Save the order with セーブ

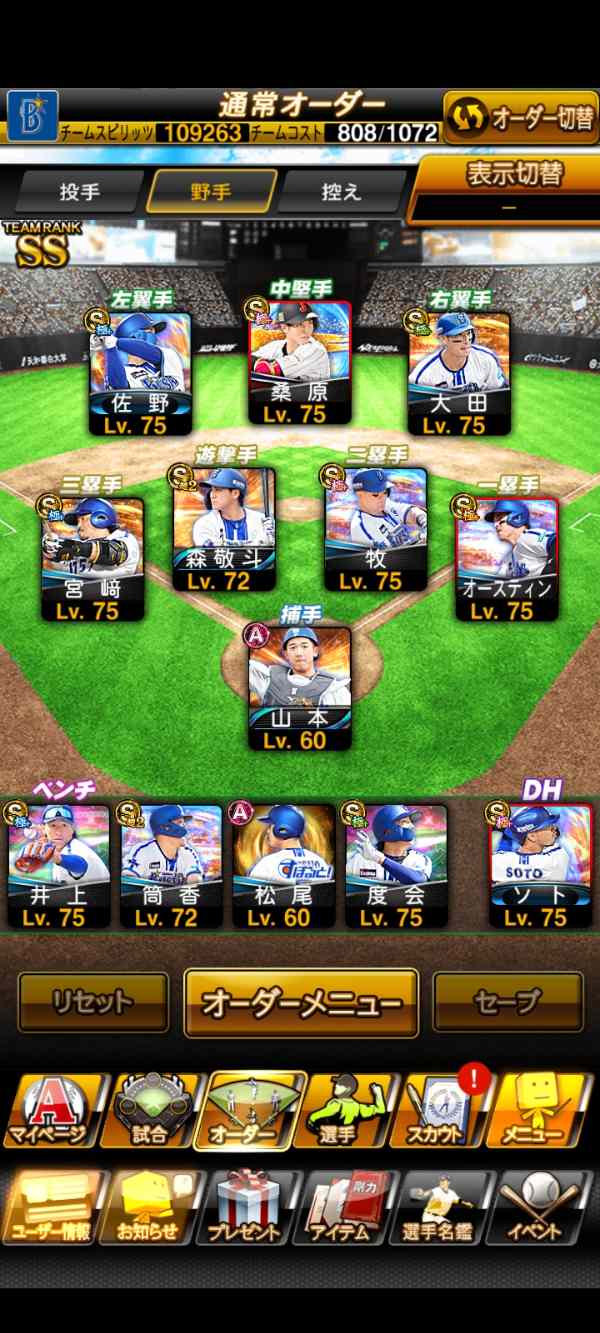pyautogui.click(x=508, y=1001)
